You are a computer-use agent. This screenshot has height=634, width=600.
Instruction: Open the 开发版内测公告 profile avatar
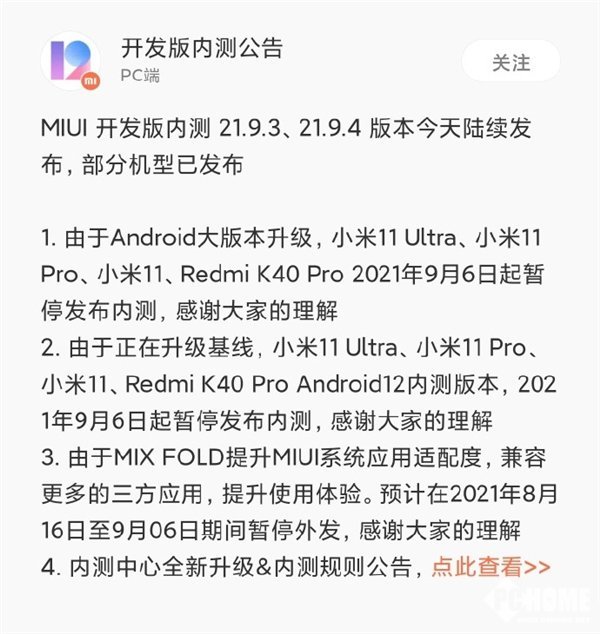(x=73, y=62)
